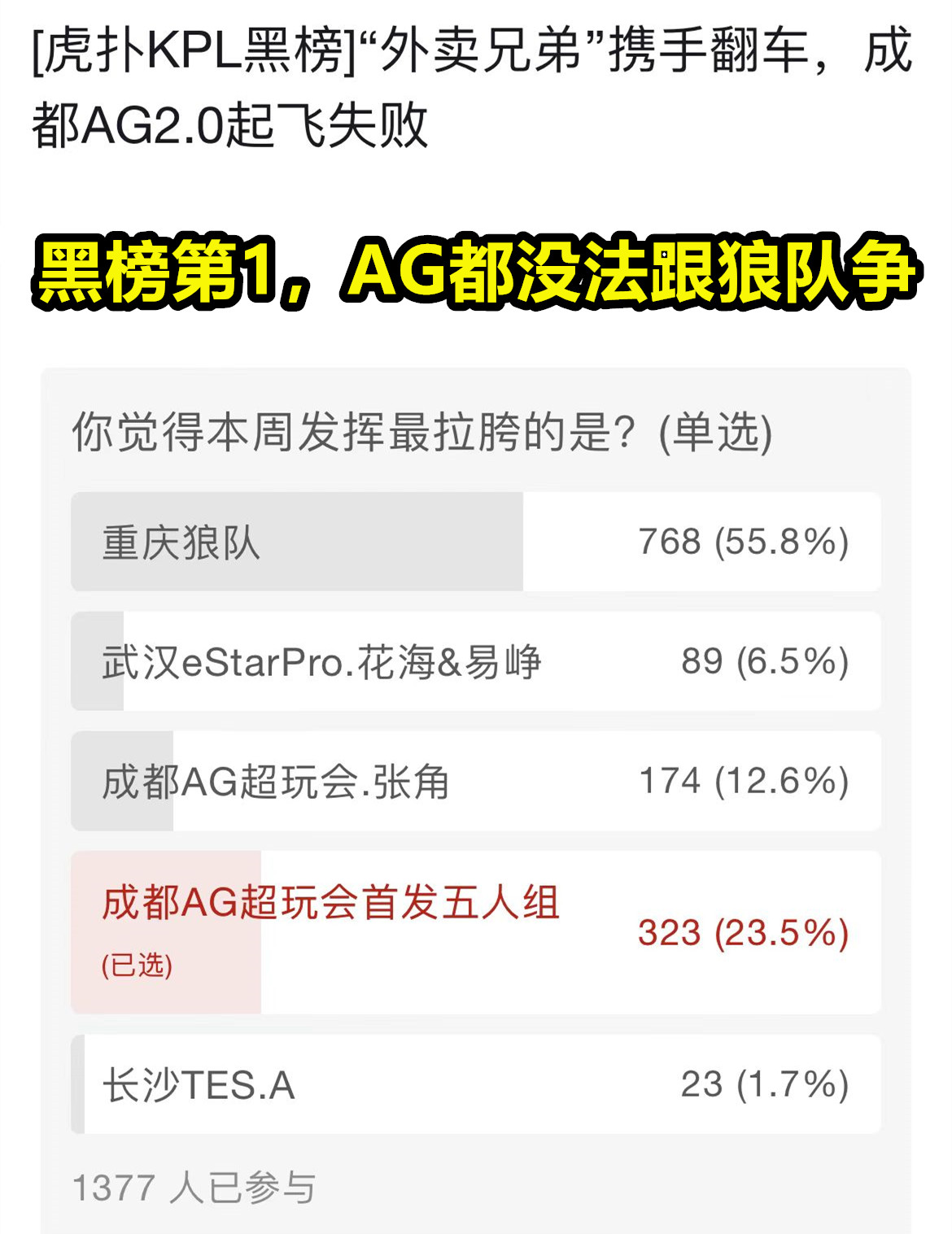952x1234 pixels.
Task: Click the red 323 (23.5%) vote count
Action: [x=745, y=934]
